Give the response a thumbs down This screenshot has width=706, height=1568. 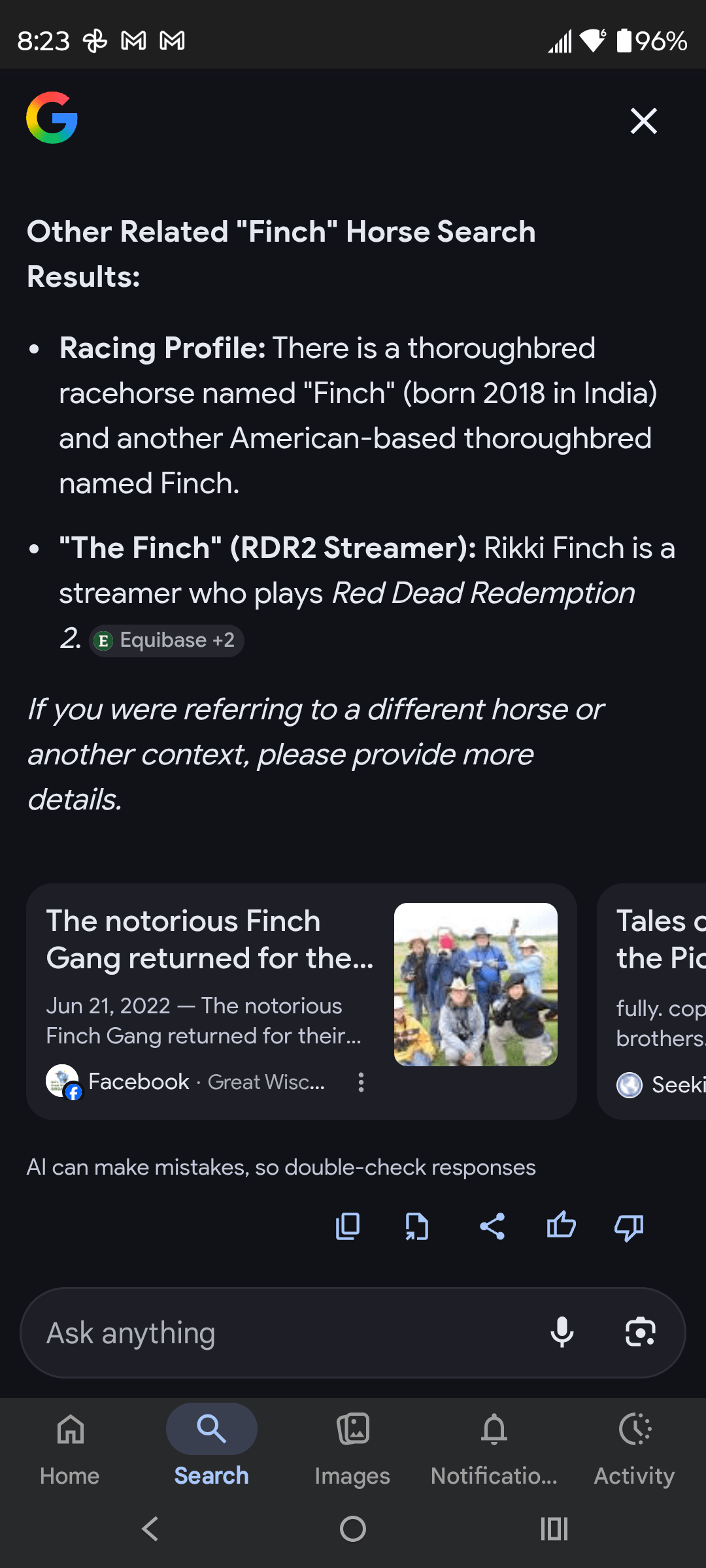(x=629, y=1226)
